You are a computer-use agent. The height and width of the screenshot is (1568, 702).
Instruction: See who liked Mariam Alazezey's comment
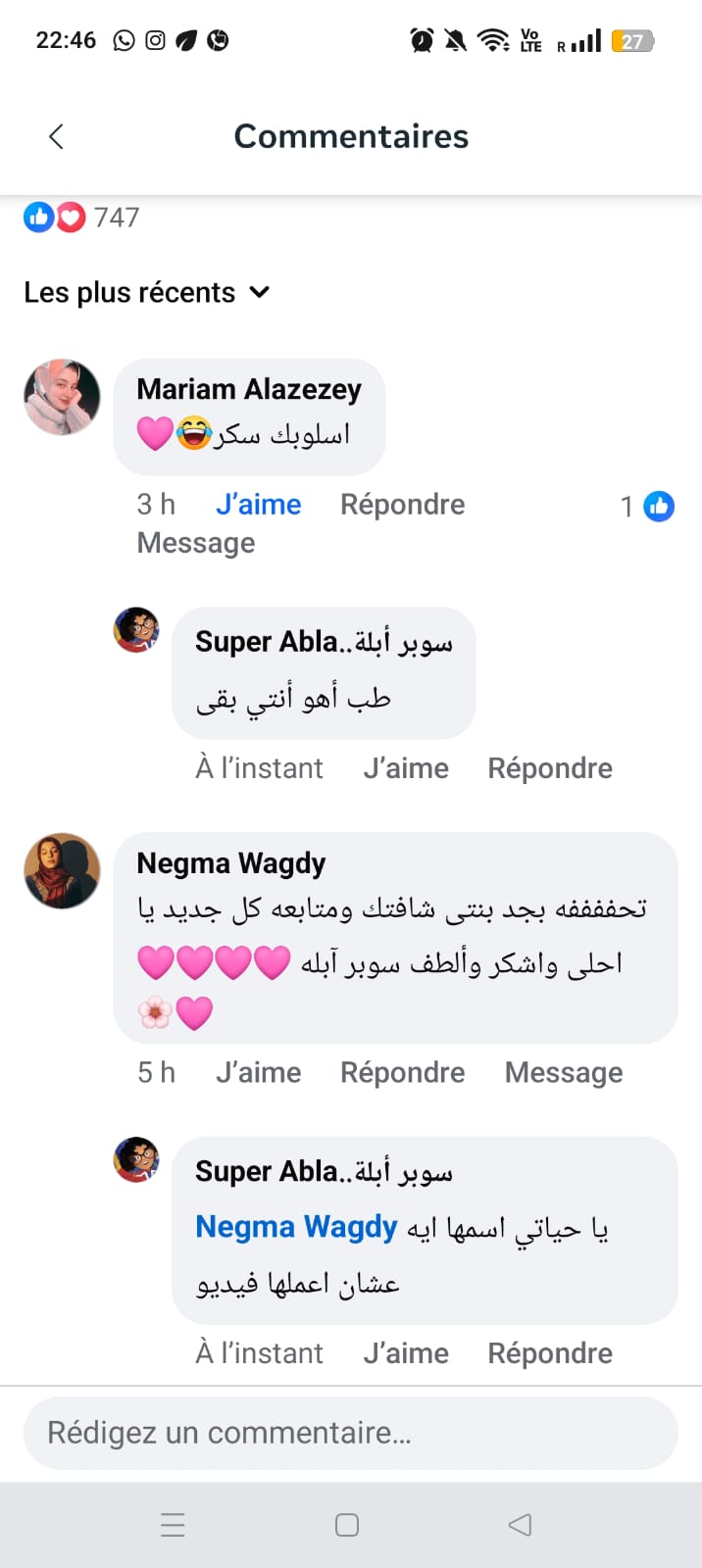647,506
